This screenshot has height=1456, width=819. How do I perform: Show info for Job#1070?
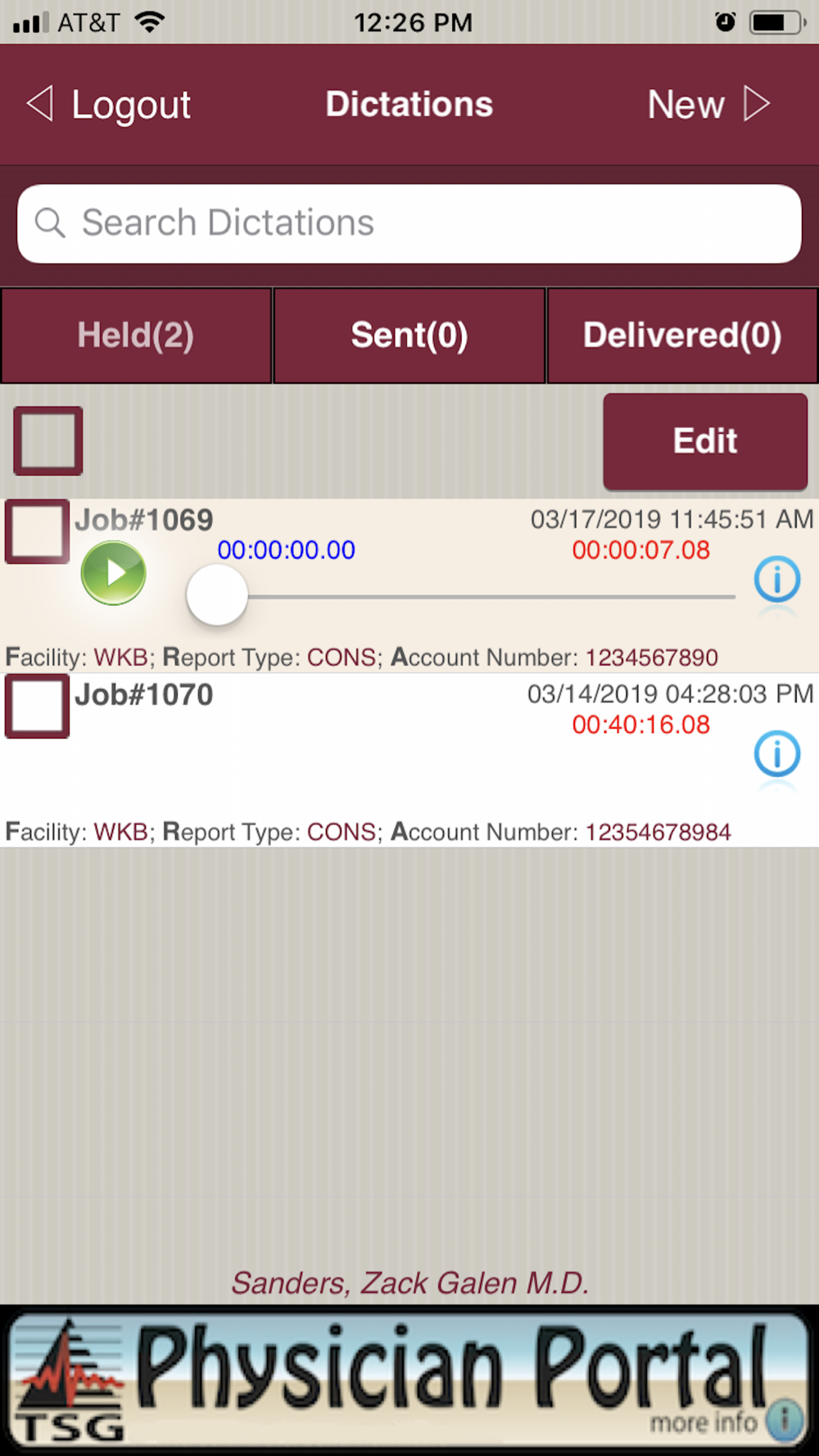click(x=776, y=753)
